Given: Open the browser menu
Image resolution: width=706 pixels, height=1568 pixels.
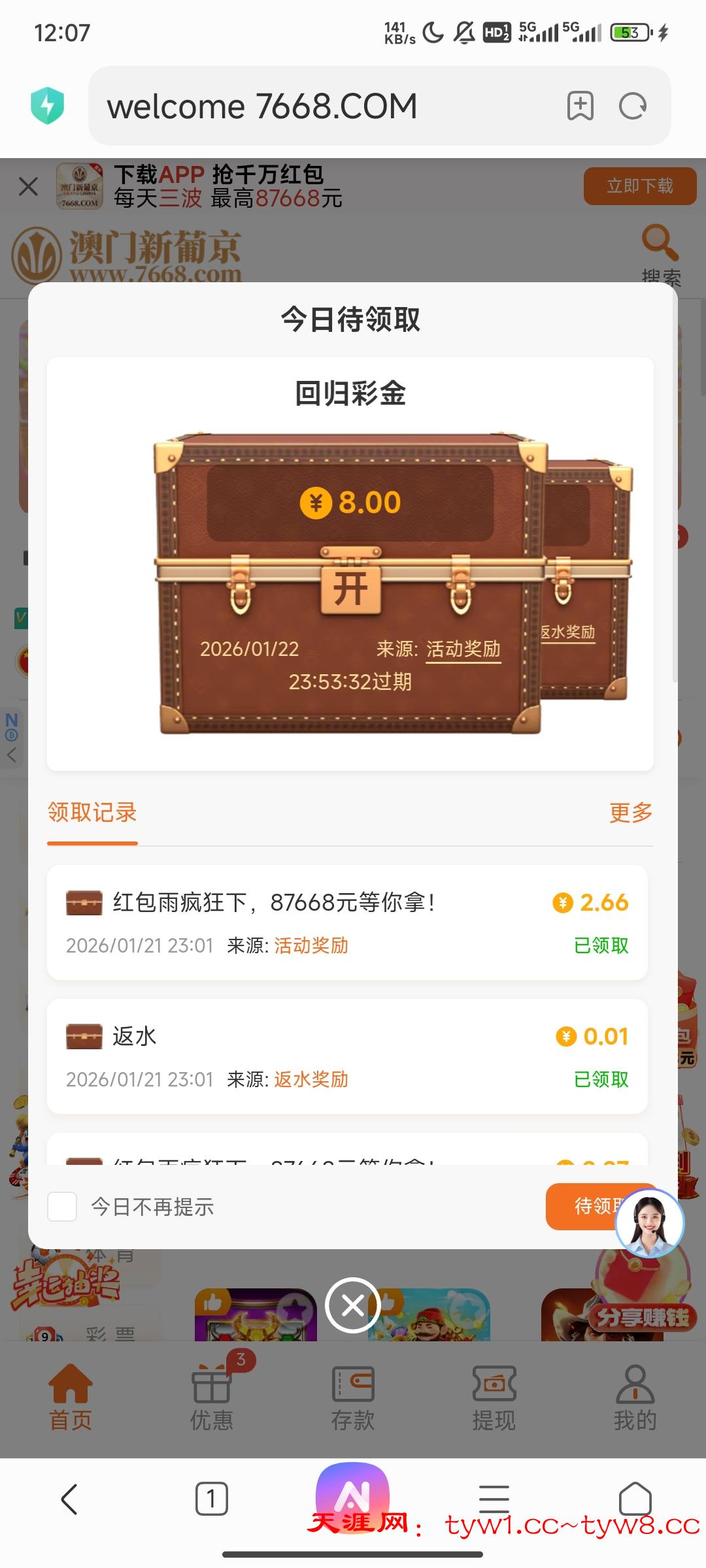Looking at the screenshot, I should [494, 1498].
